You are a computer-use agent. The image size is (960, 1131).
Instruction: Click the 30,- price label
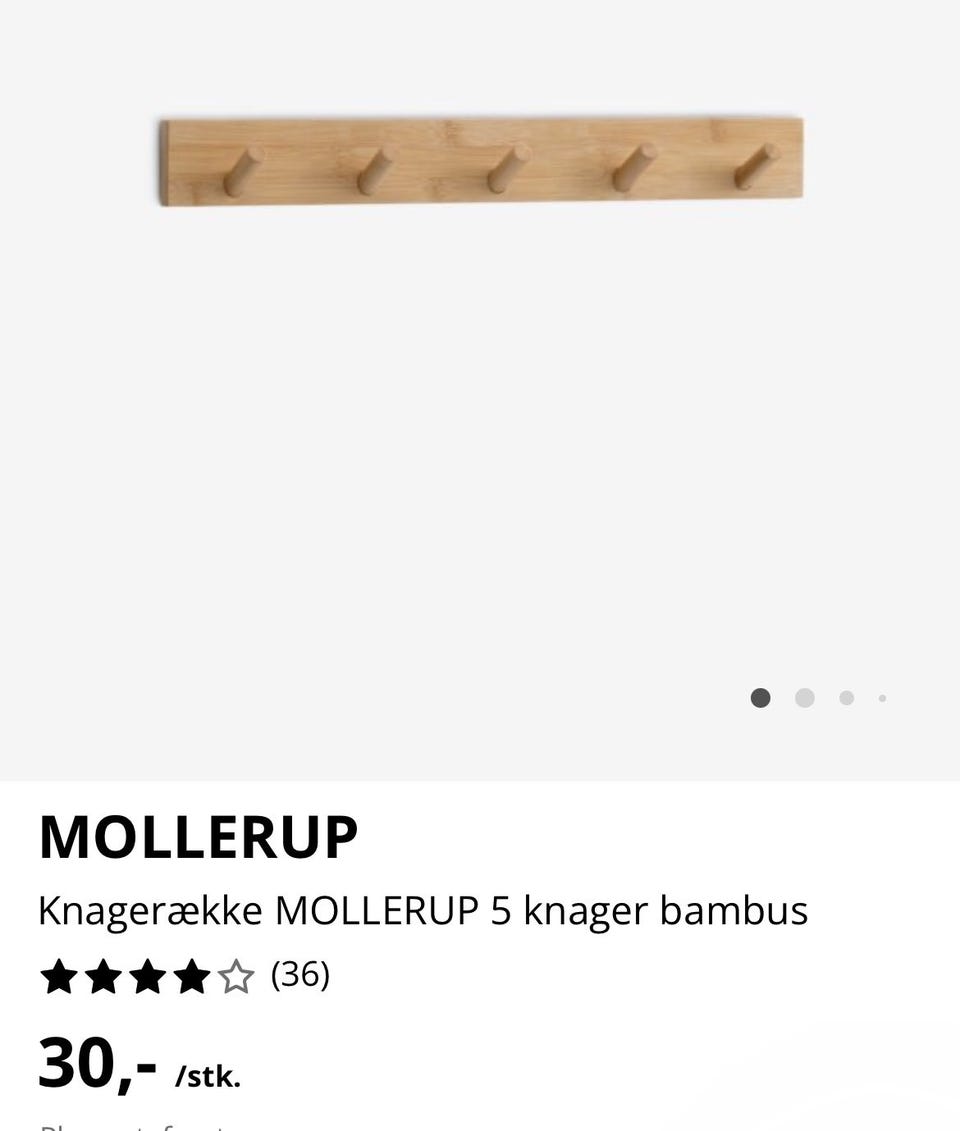(97, 1063)
